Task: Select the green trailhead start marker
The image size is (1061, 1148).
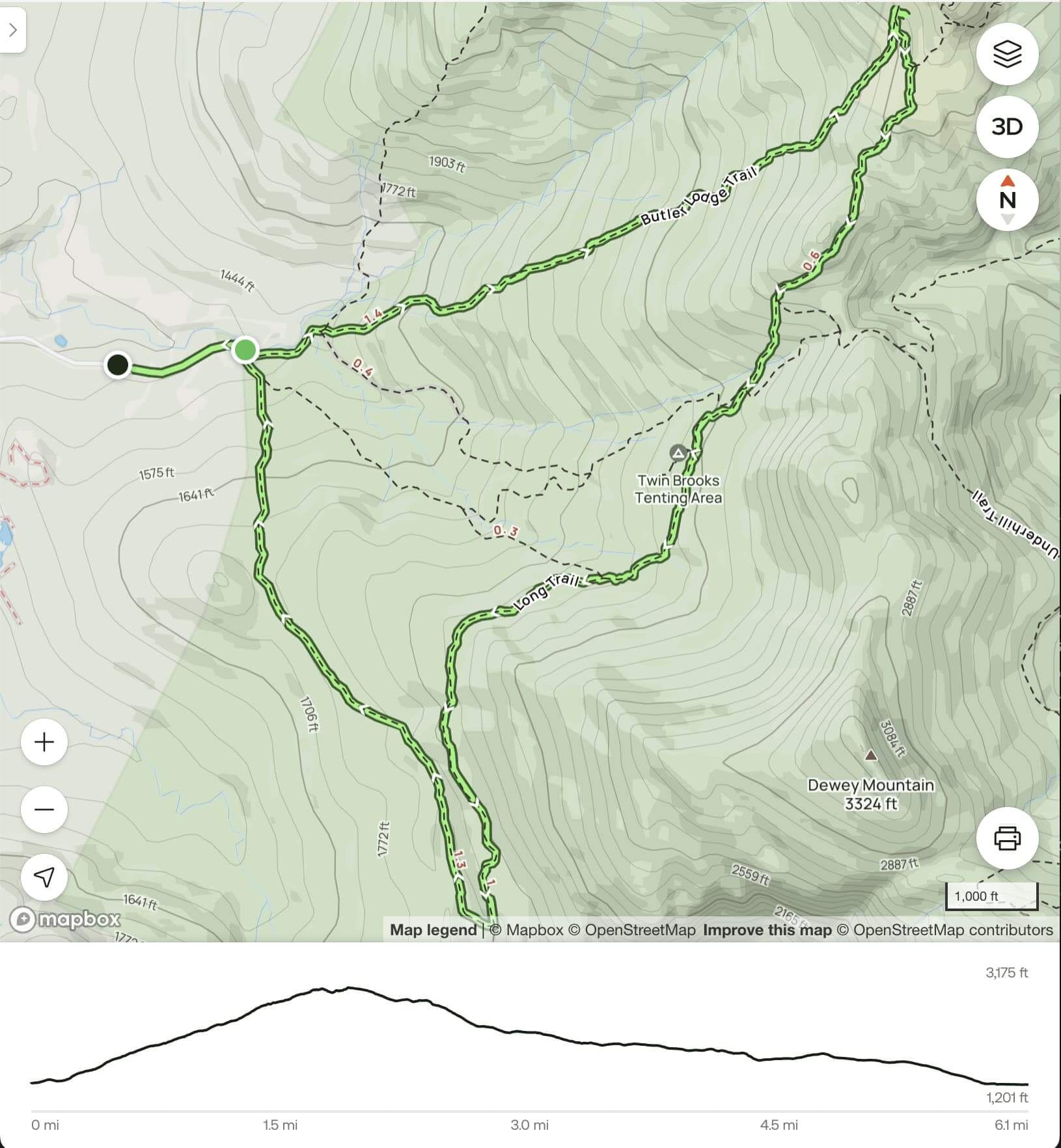Action: [245, 349]
